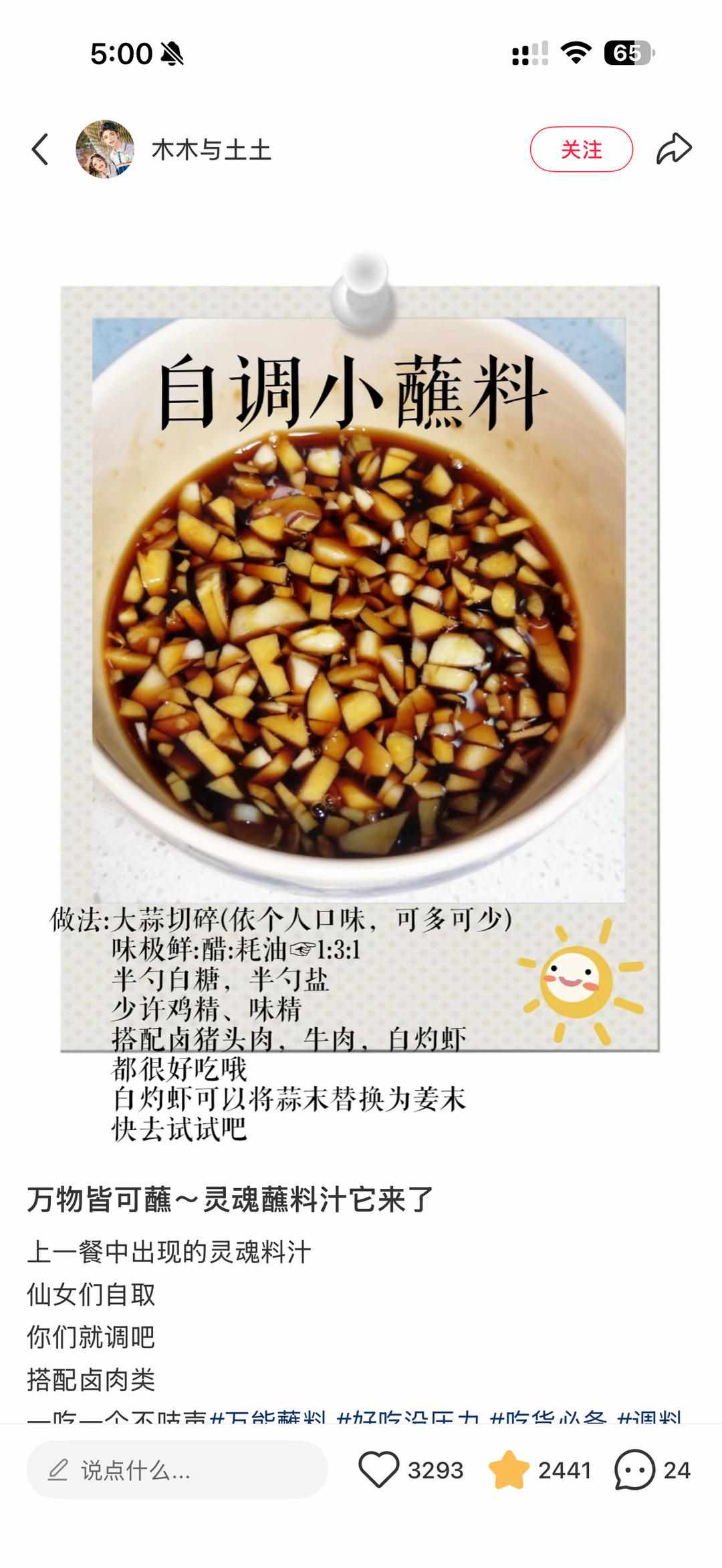Like this post with the heart

pos(379,1469)
